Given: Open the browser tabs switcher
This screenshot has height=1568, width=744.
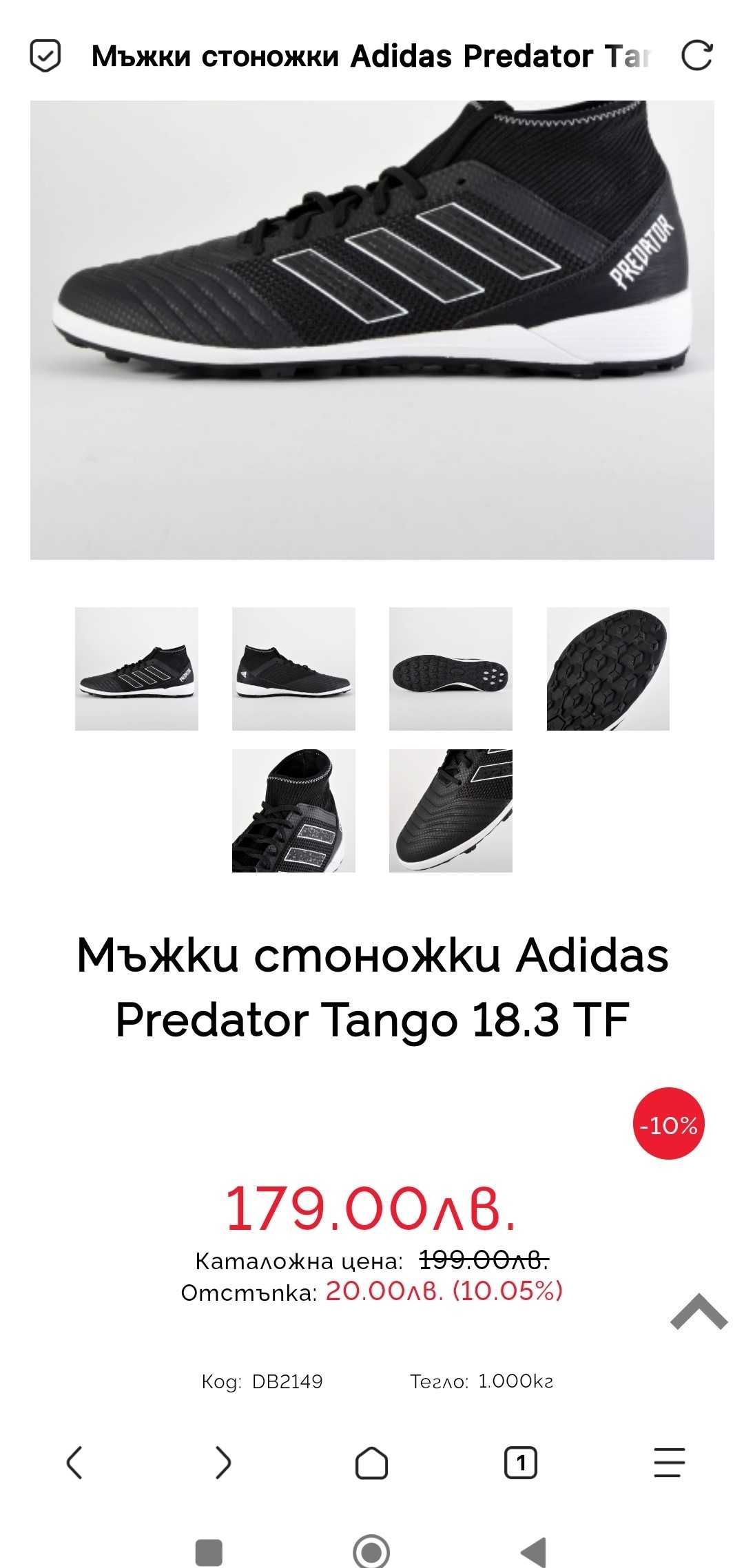Looking at the screenshot, I should point(521,1463).
